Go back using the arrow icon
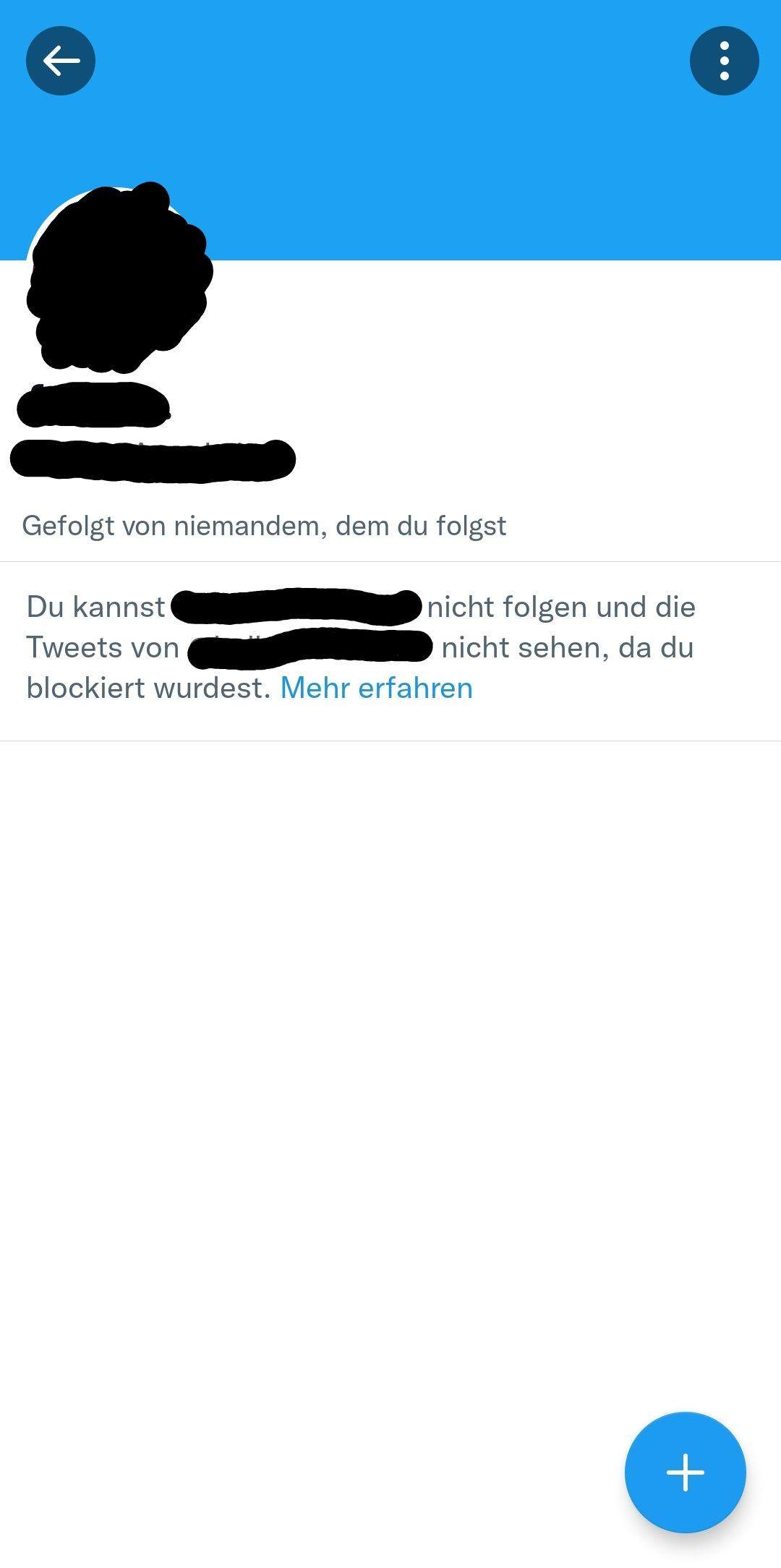This screenshot has height=1568, width=781. coord(61,61)
